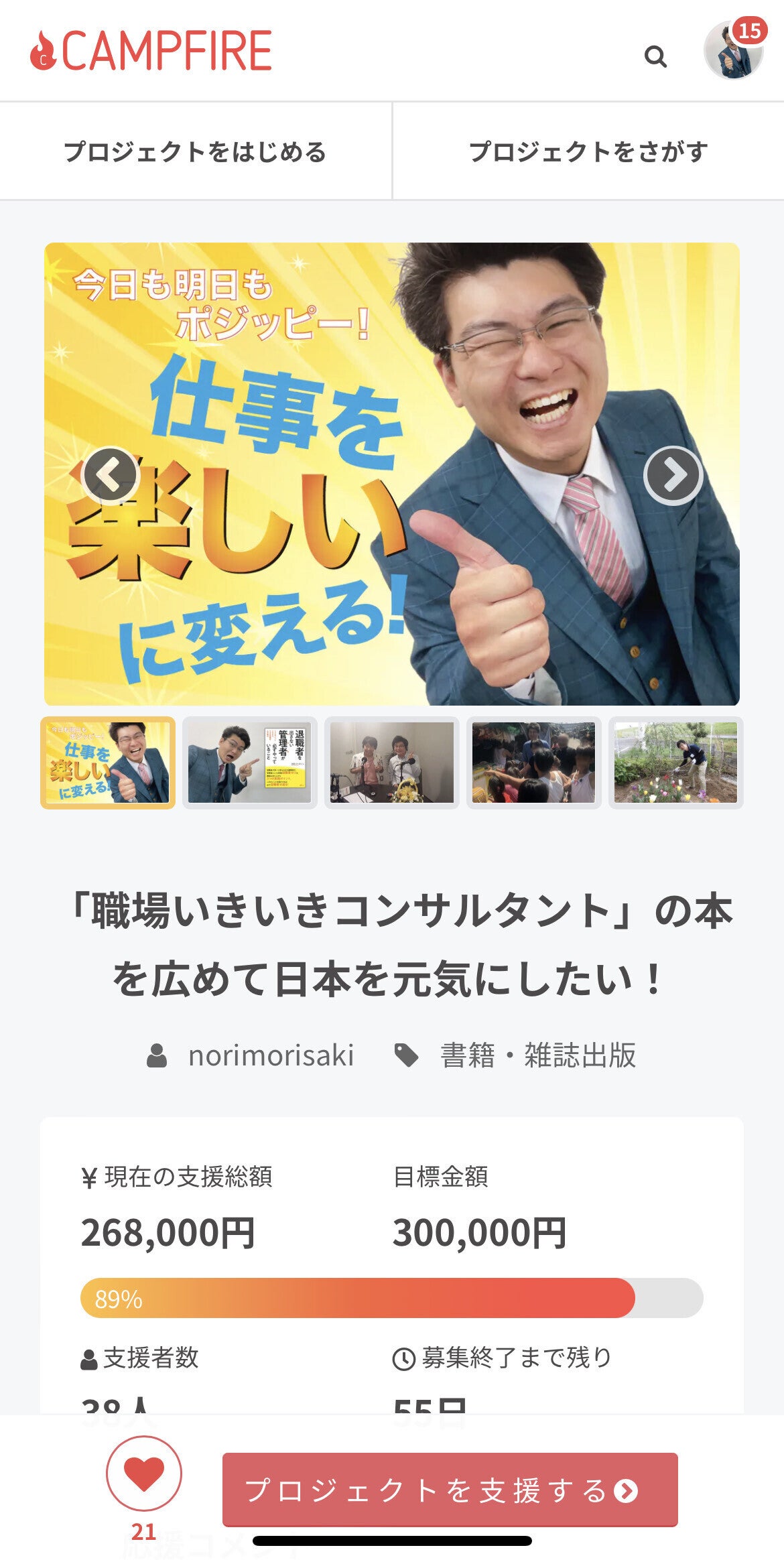
Task: Open profile avatar with 15 notifications
Action: tap(734, 51)
